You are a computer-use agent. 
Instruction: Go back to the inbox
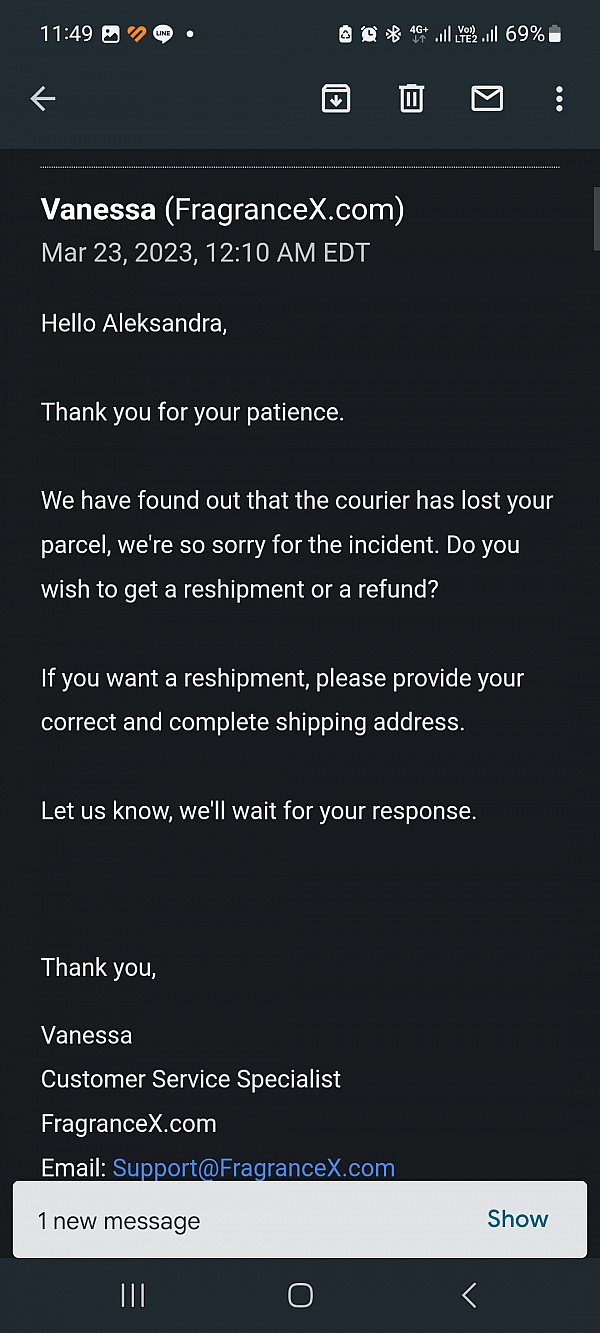pos(43,98)
